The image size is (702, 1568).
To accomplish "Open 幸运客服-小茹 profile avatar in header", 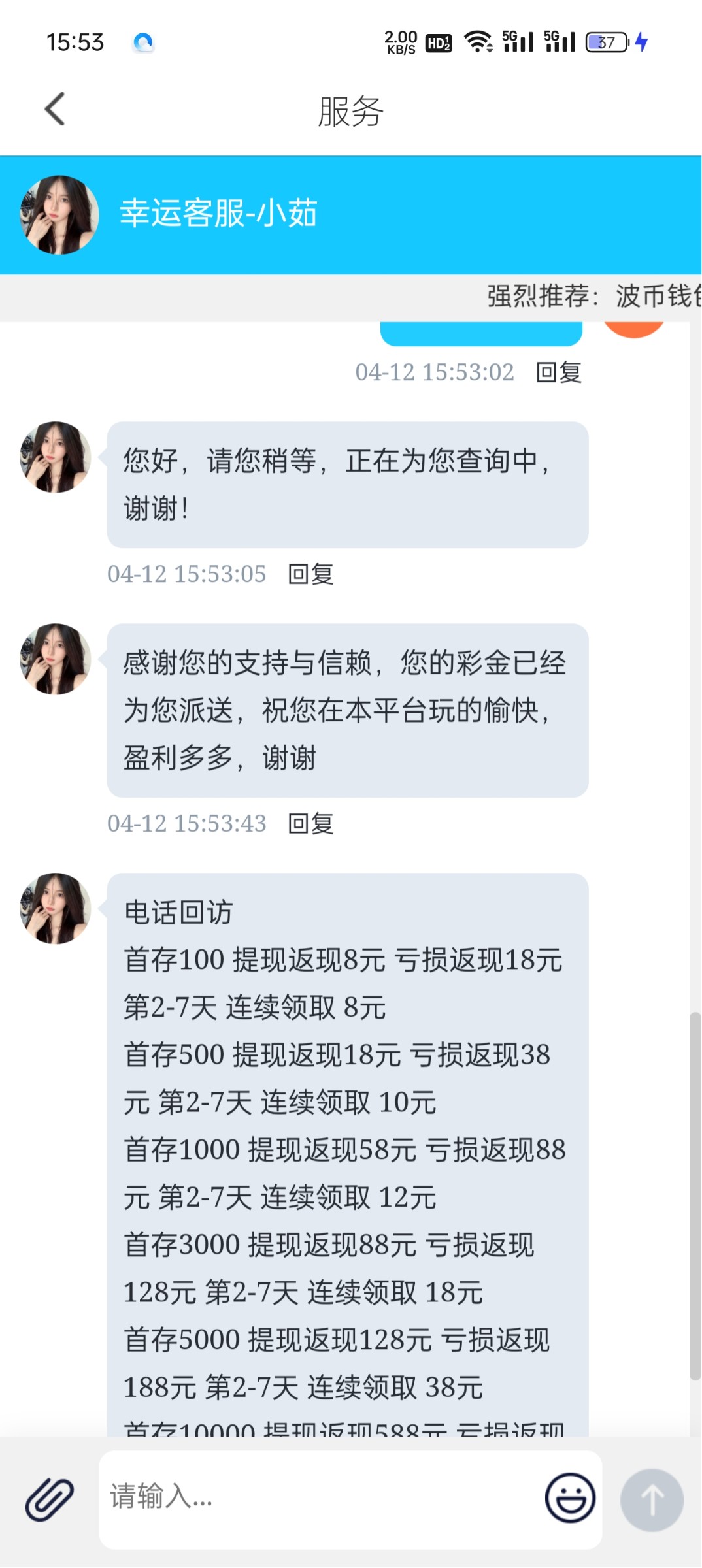I will [59, 215].
